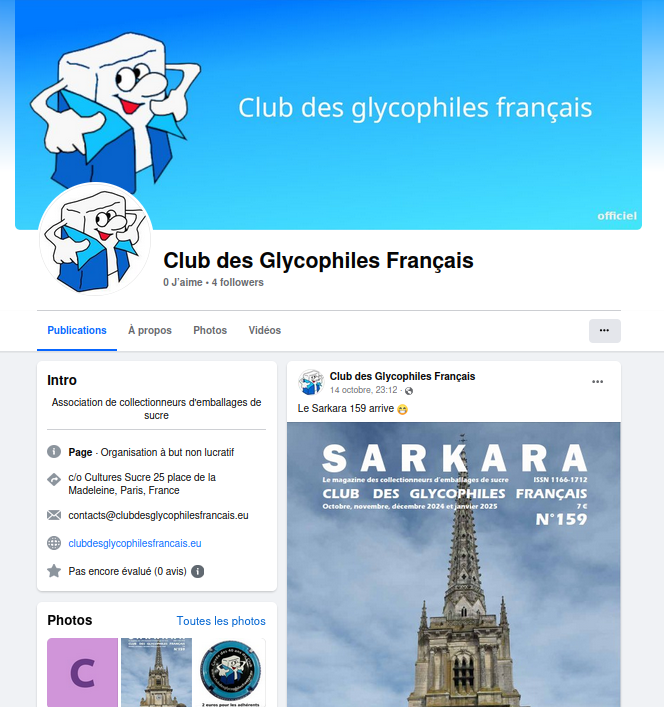Open the À propos tab
This screenshot has width=664, height=707.
(150, 330)
